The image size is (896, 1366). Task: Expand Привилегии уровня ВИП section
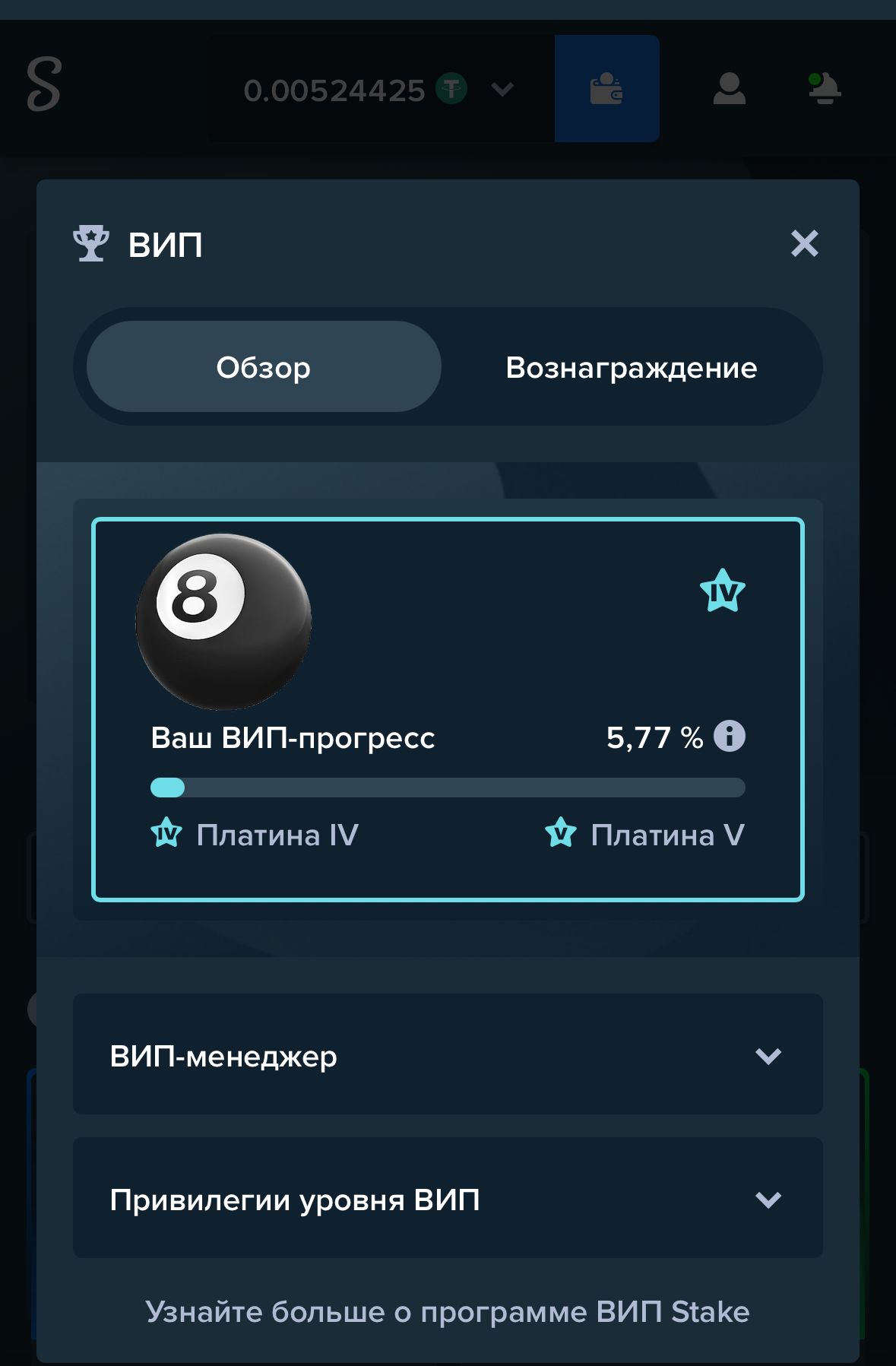[447, 1199]
